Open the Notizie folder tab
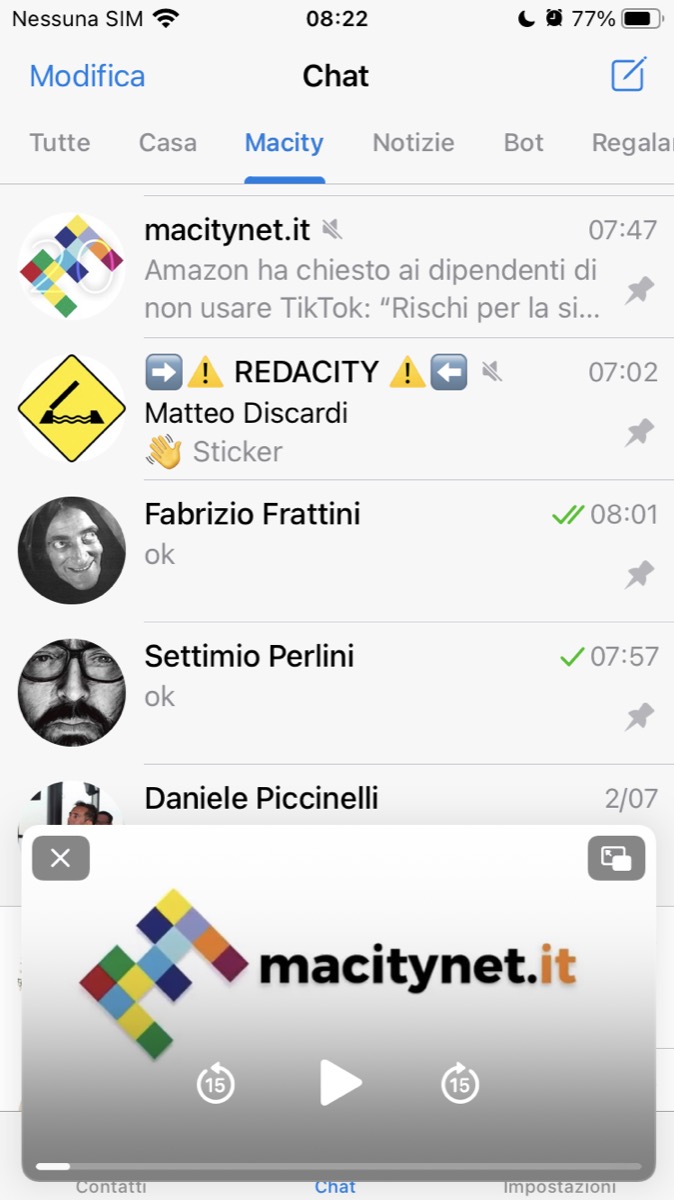 tap(413, 143)
